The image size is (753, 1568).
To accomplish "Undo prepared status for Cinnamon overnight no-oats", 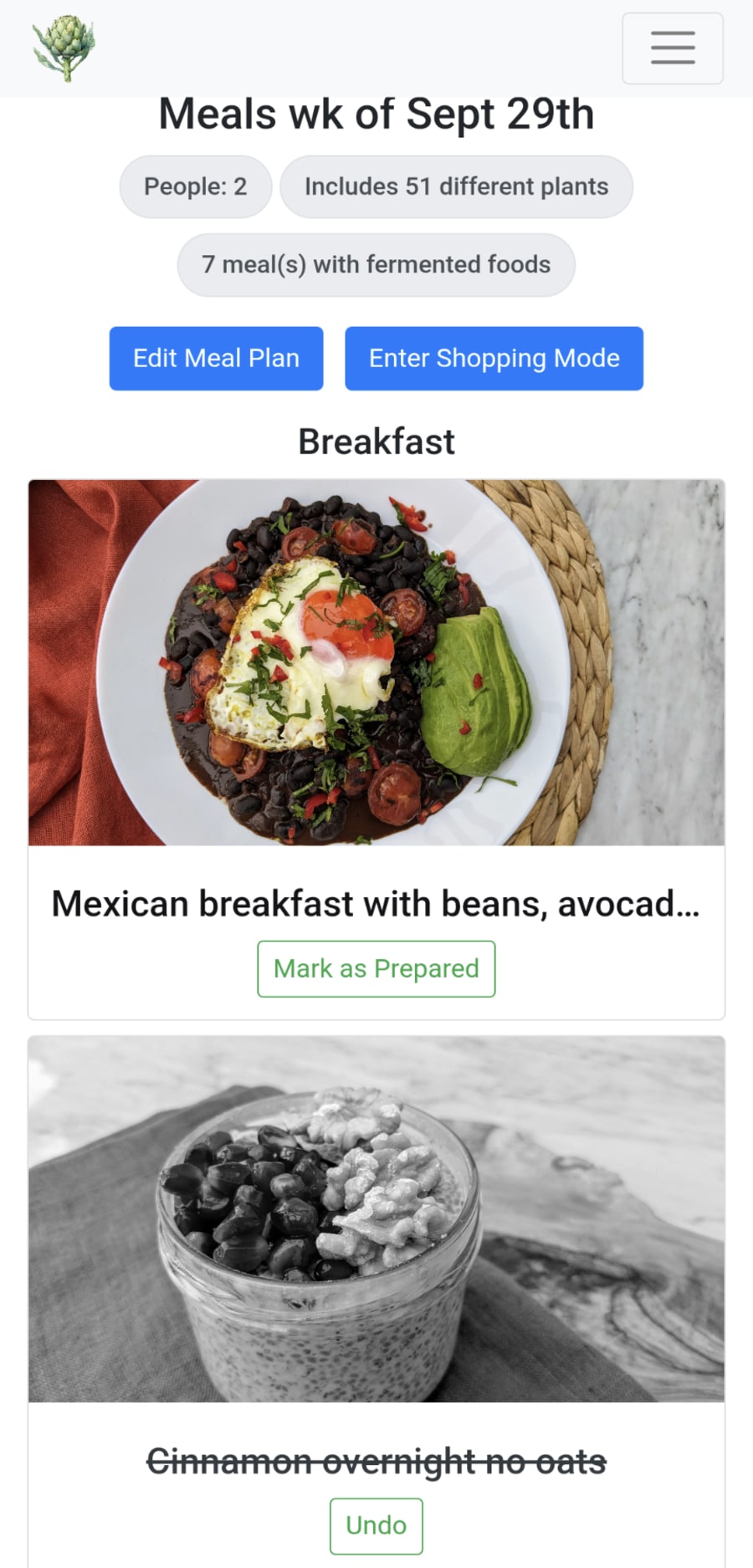I will coord(376,1525).
